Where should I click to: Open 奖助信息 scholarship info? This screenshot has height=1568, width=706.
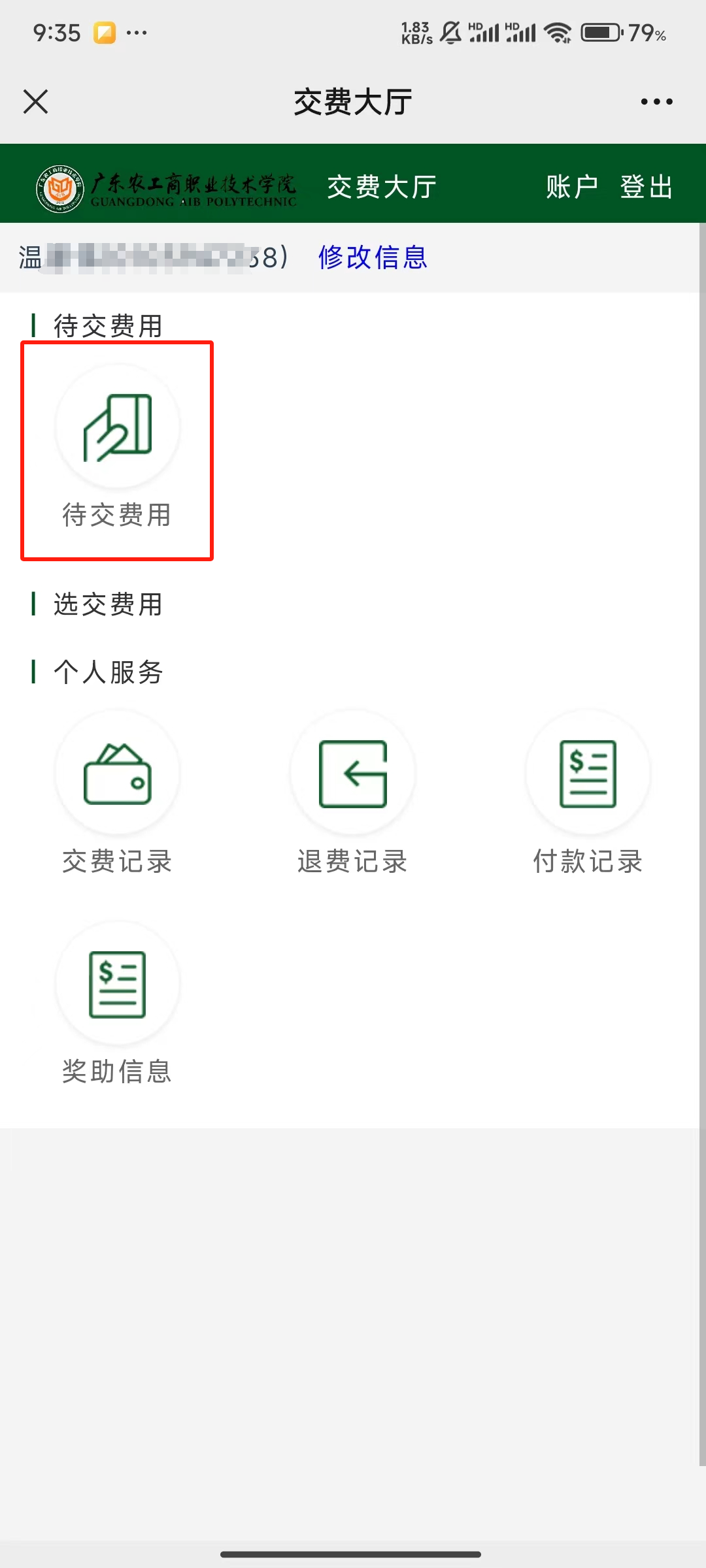click(118, 985)
